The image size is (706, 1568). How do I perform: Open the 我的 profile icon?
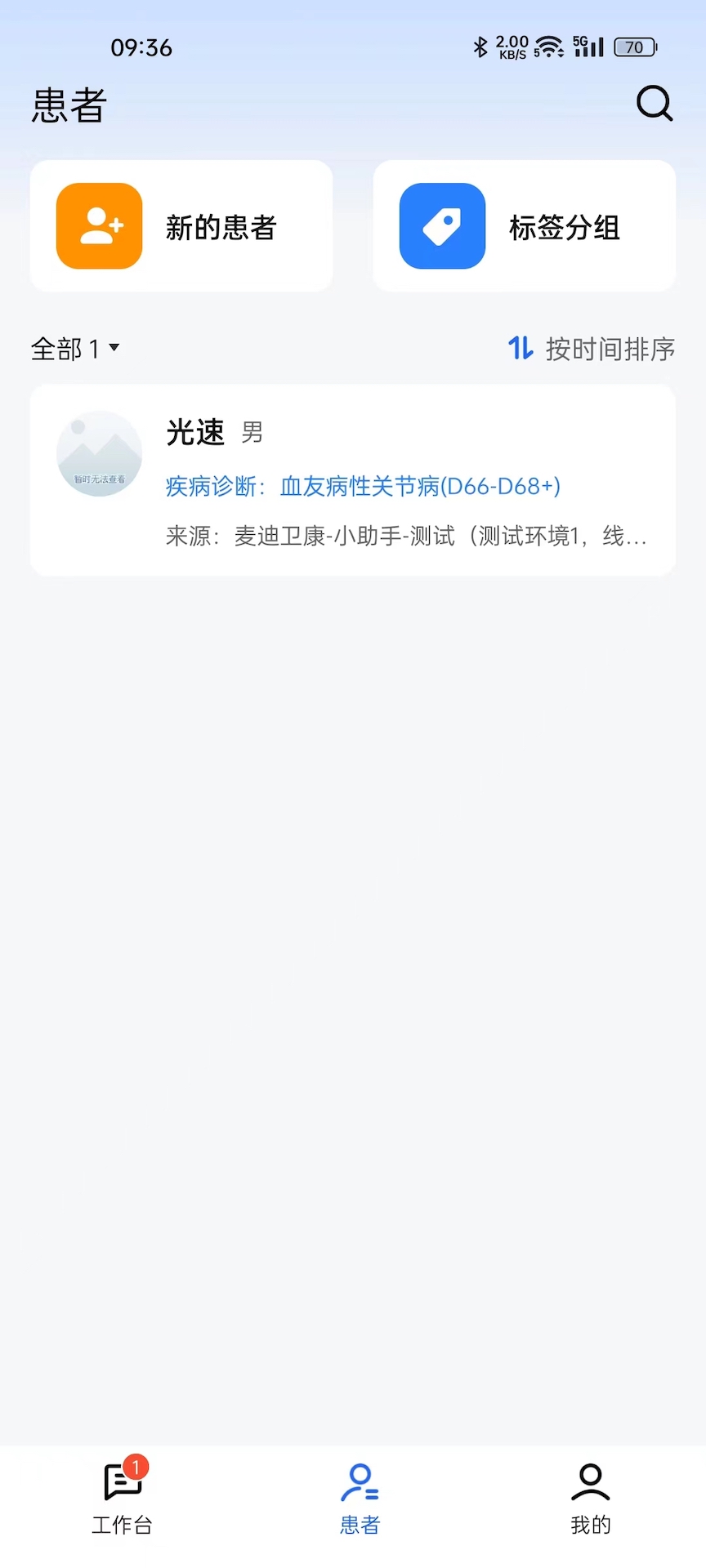pyautogui.click(x=590, y=1479)
